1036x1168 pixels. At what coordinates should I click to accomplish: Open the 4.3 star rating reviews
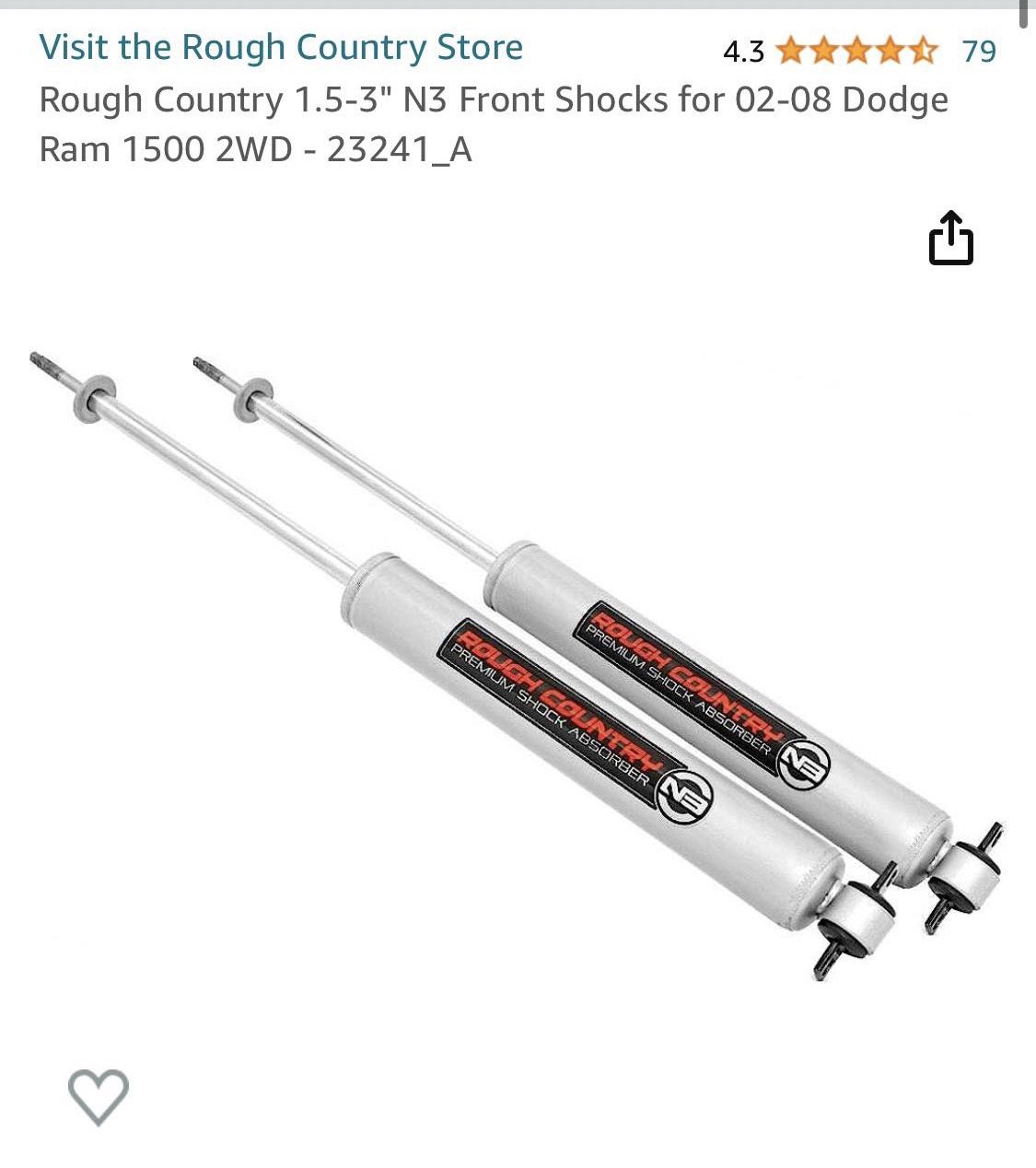(857, 51)
